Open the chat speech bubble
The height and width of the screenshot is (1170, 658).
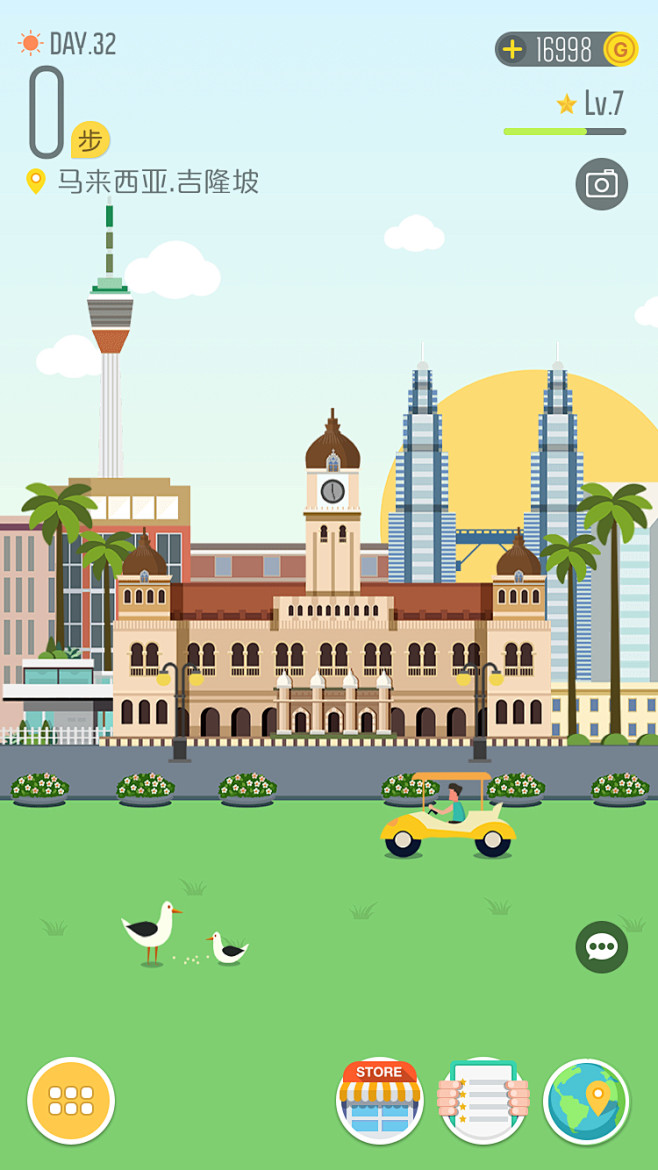(x=601, y=947)
